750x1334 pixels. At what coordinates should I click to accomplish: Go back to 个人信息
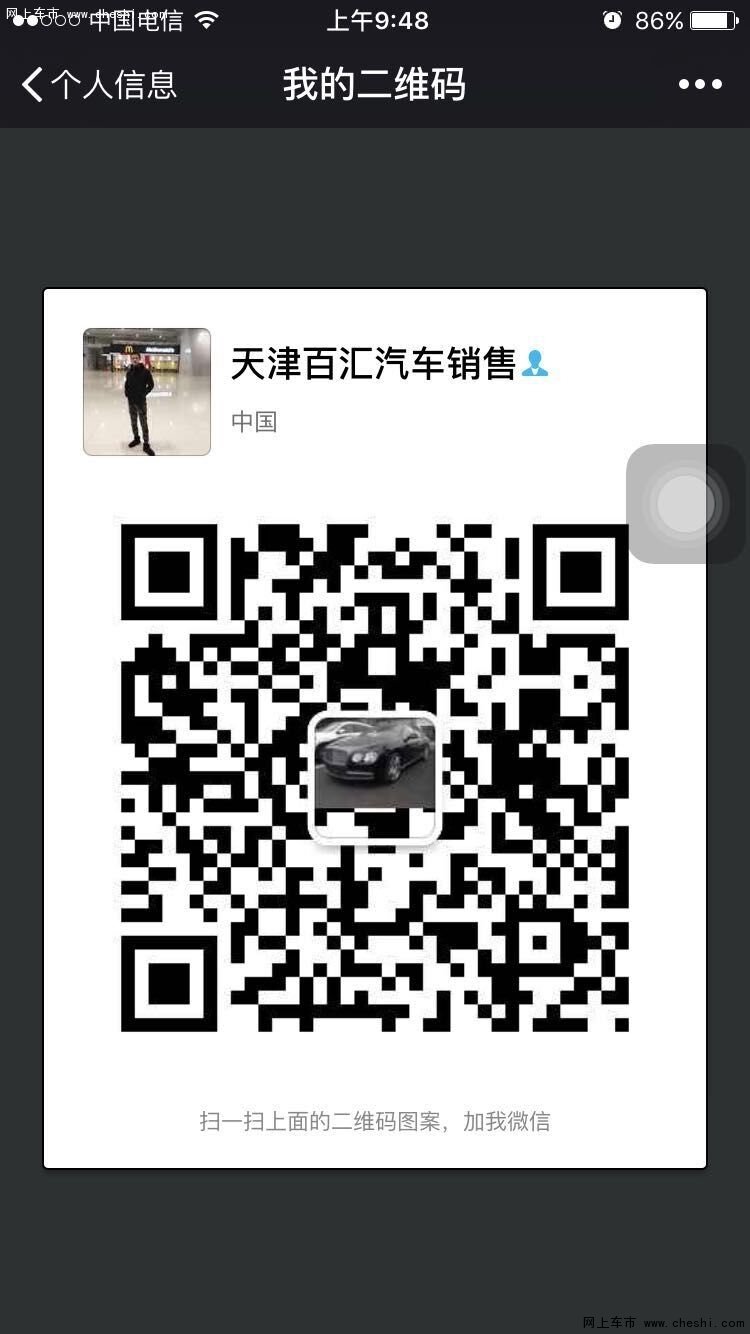pyautogui.click(x=98, y=85)
